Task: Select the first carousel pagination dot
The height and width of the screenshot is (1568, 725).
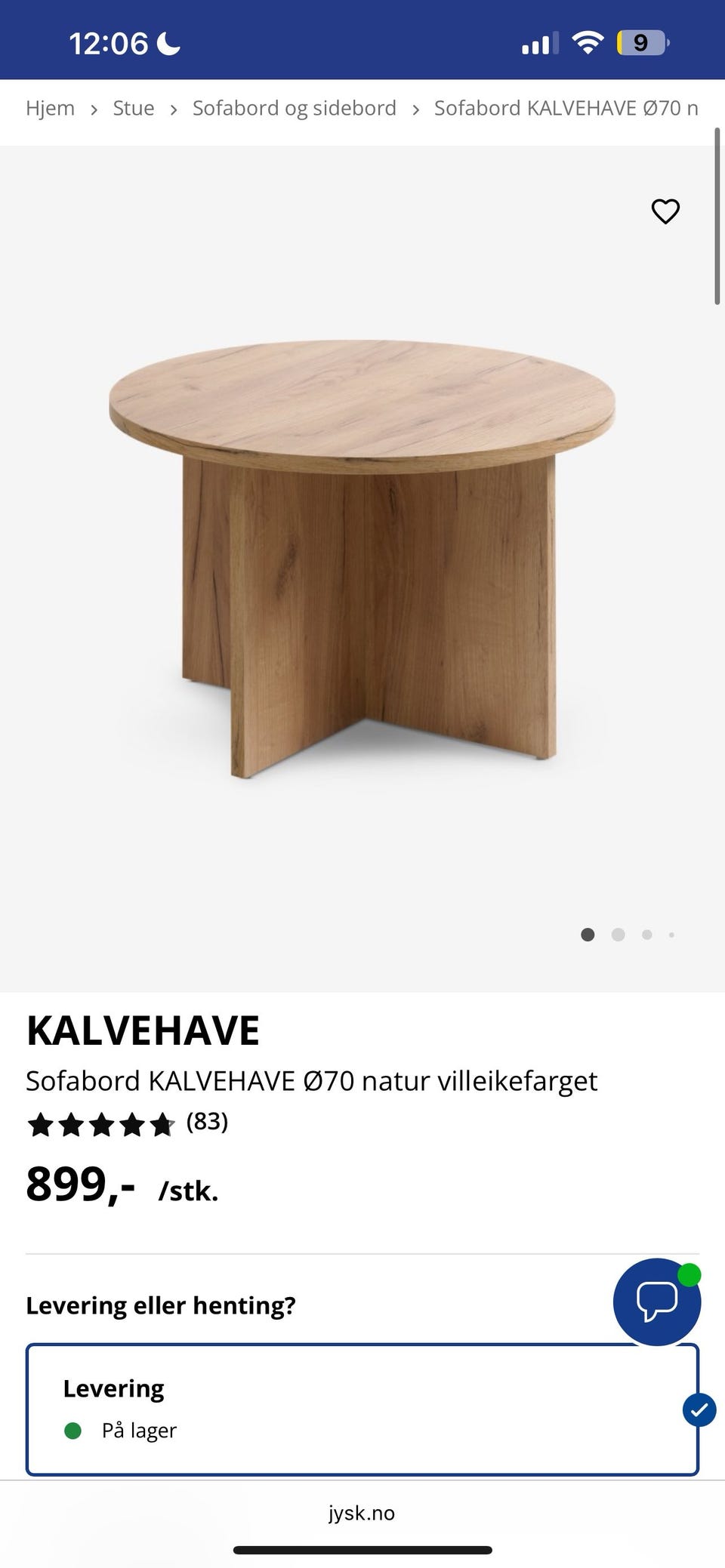Action: (x=588, y=935)
